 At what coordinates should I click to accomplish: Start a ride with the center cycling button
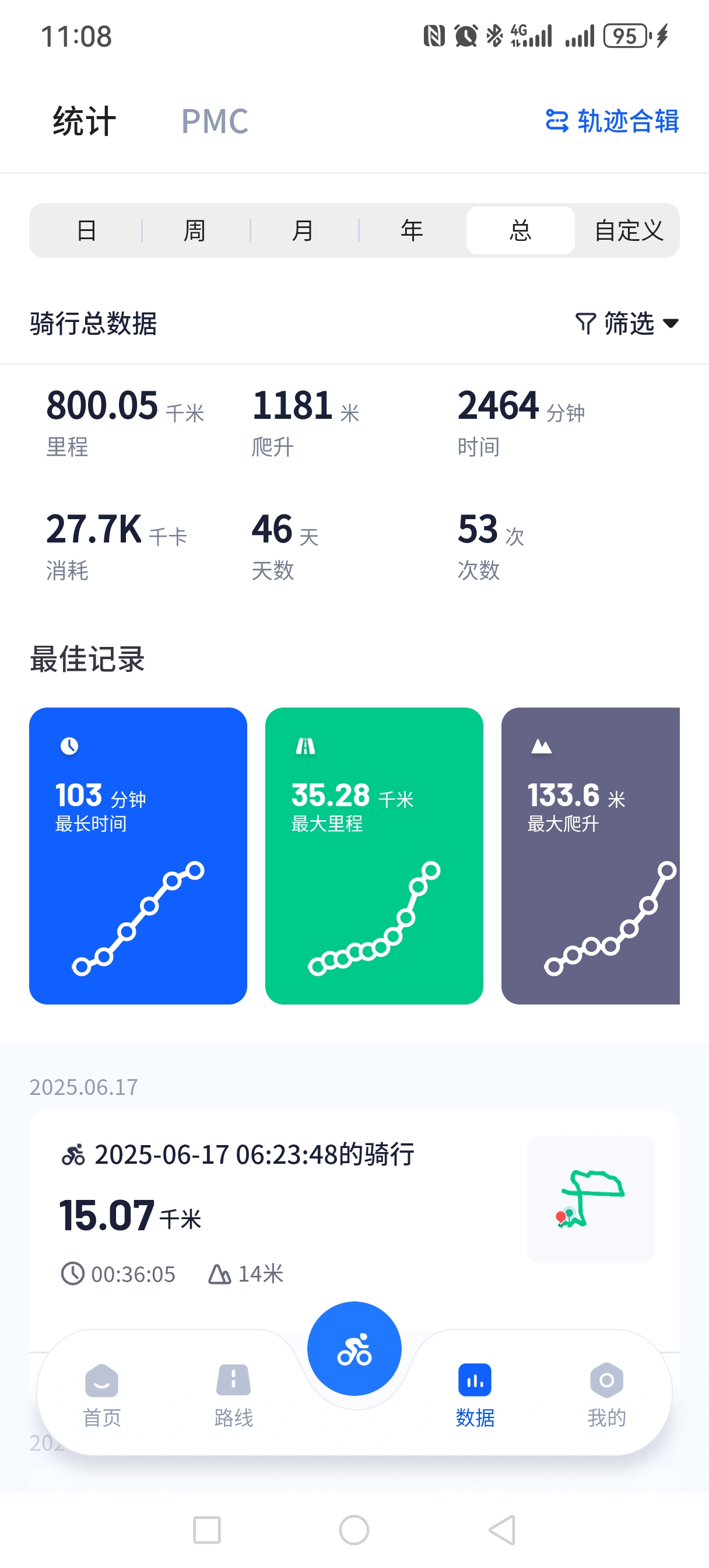coord(354,1348)
